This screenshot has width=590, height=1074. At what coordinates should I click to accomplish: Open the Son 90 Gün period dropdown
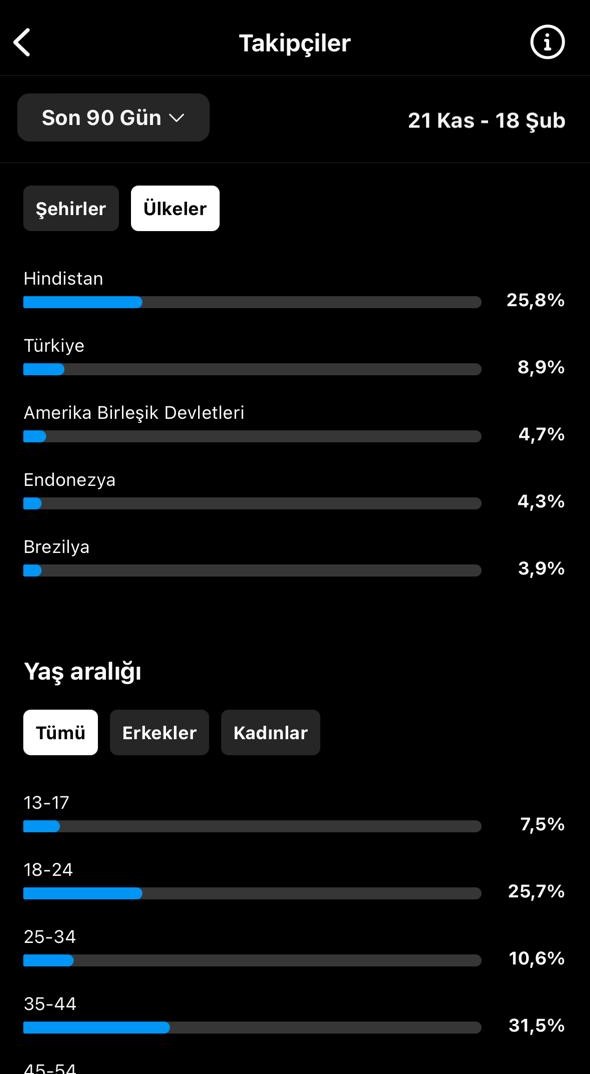tap(113, 118)
